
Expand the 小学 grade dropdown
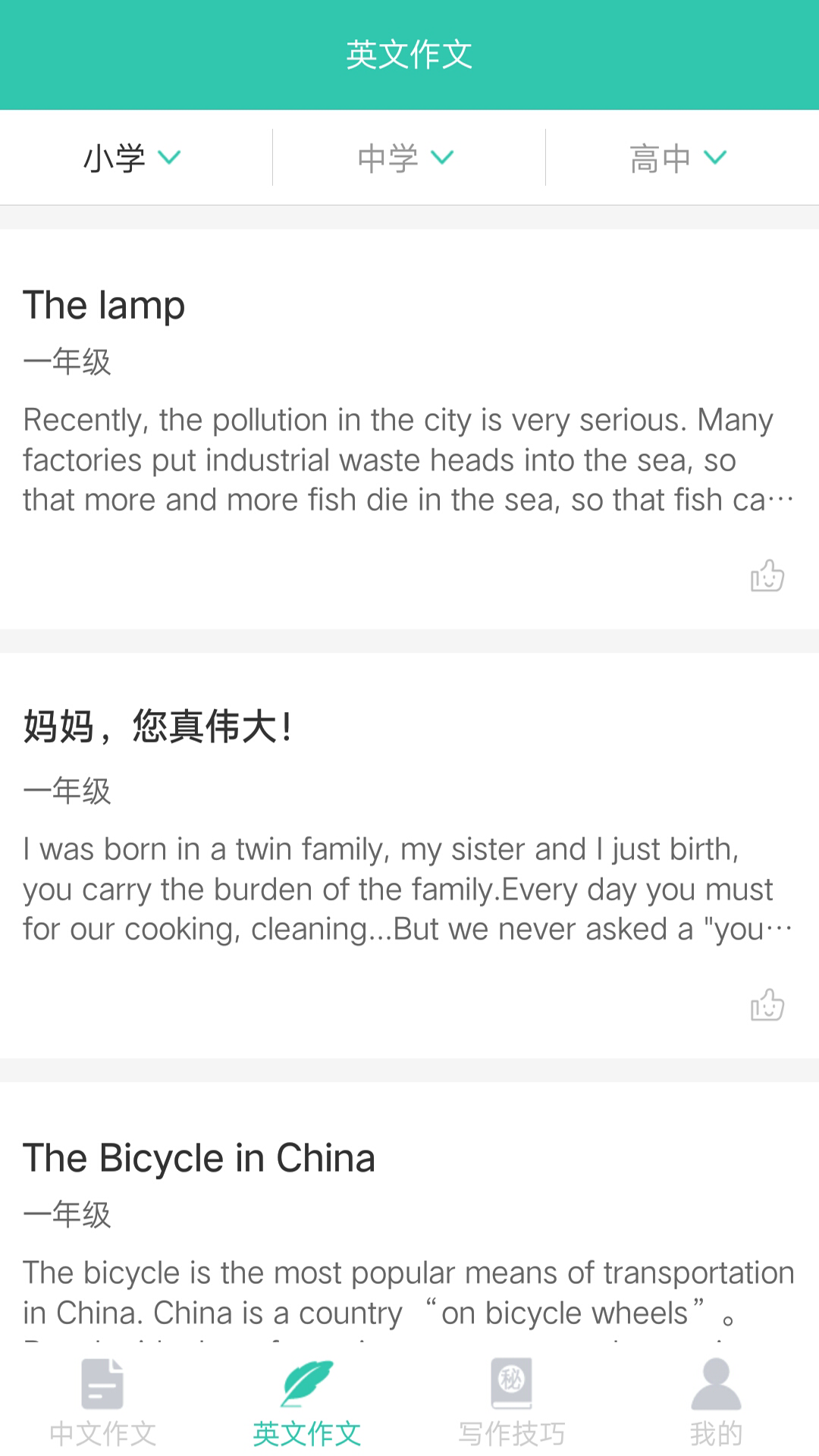(x=134, y=157)
